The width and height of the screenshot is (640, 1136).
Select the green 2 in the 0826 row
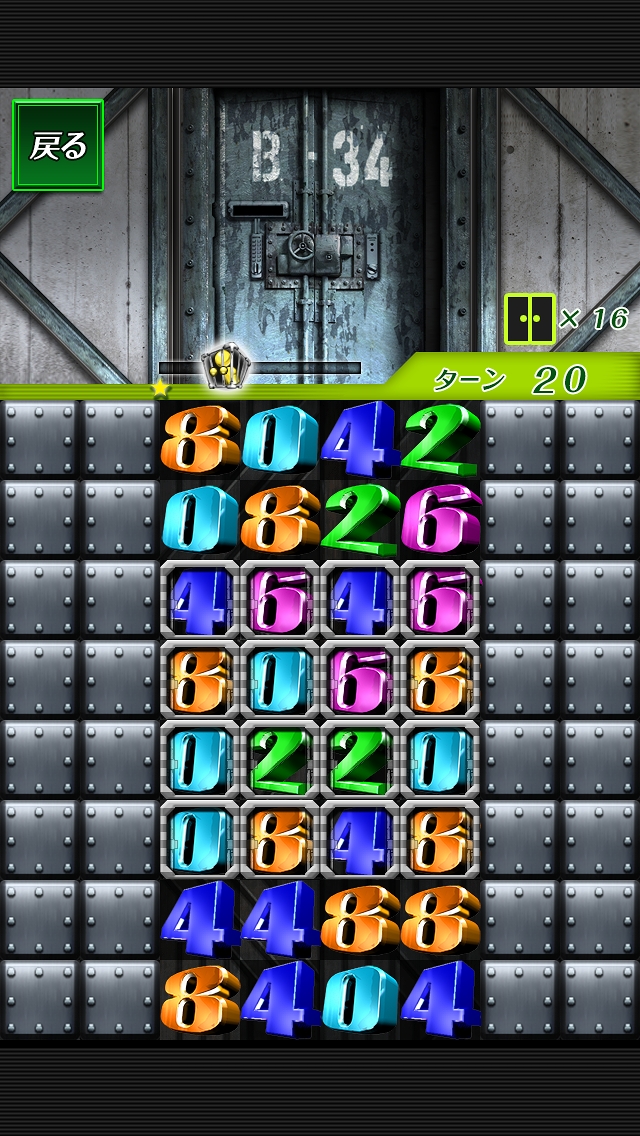(x=360, y=518)
